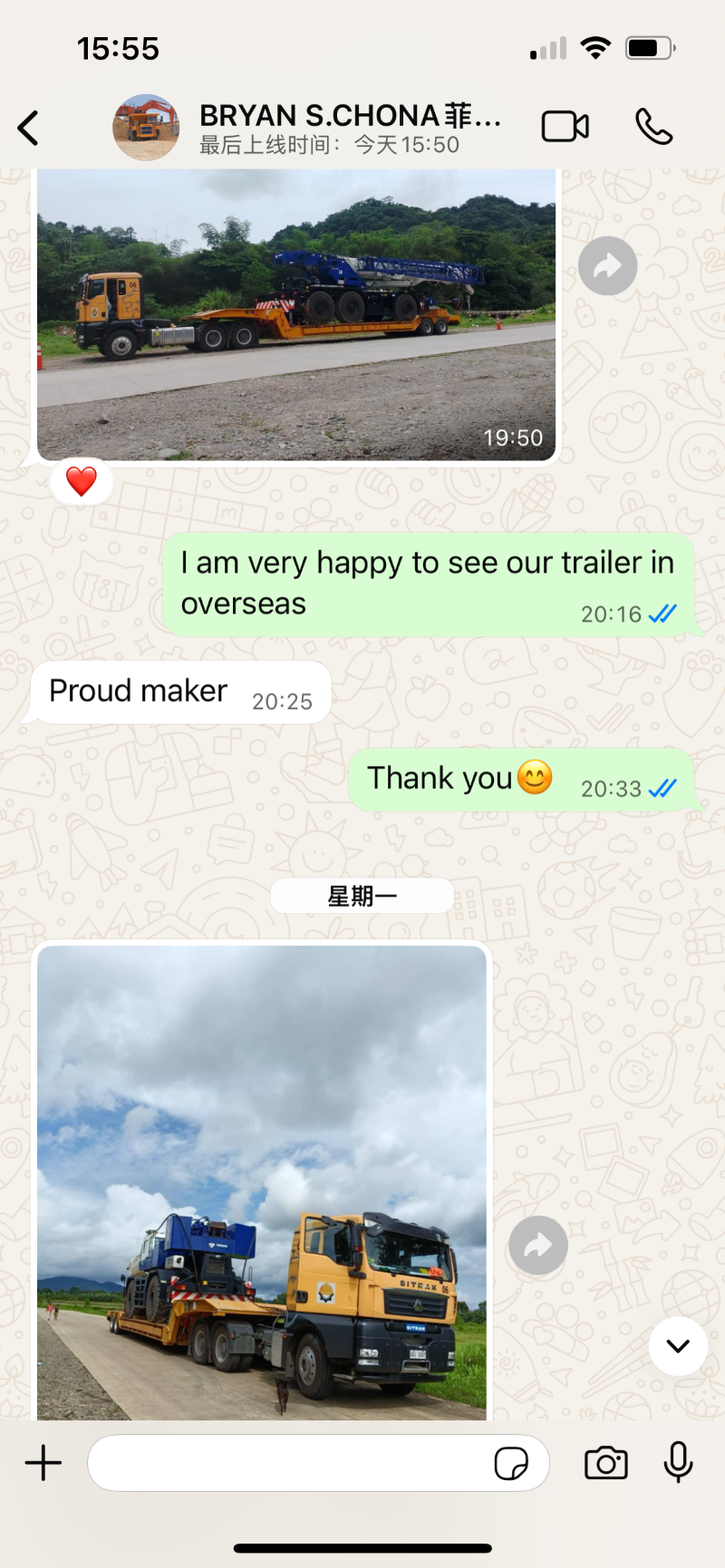Open BRYAN S.CHONA contact info
725x1568 pixels.
pyautogui.click(x=349, y=128)
